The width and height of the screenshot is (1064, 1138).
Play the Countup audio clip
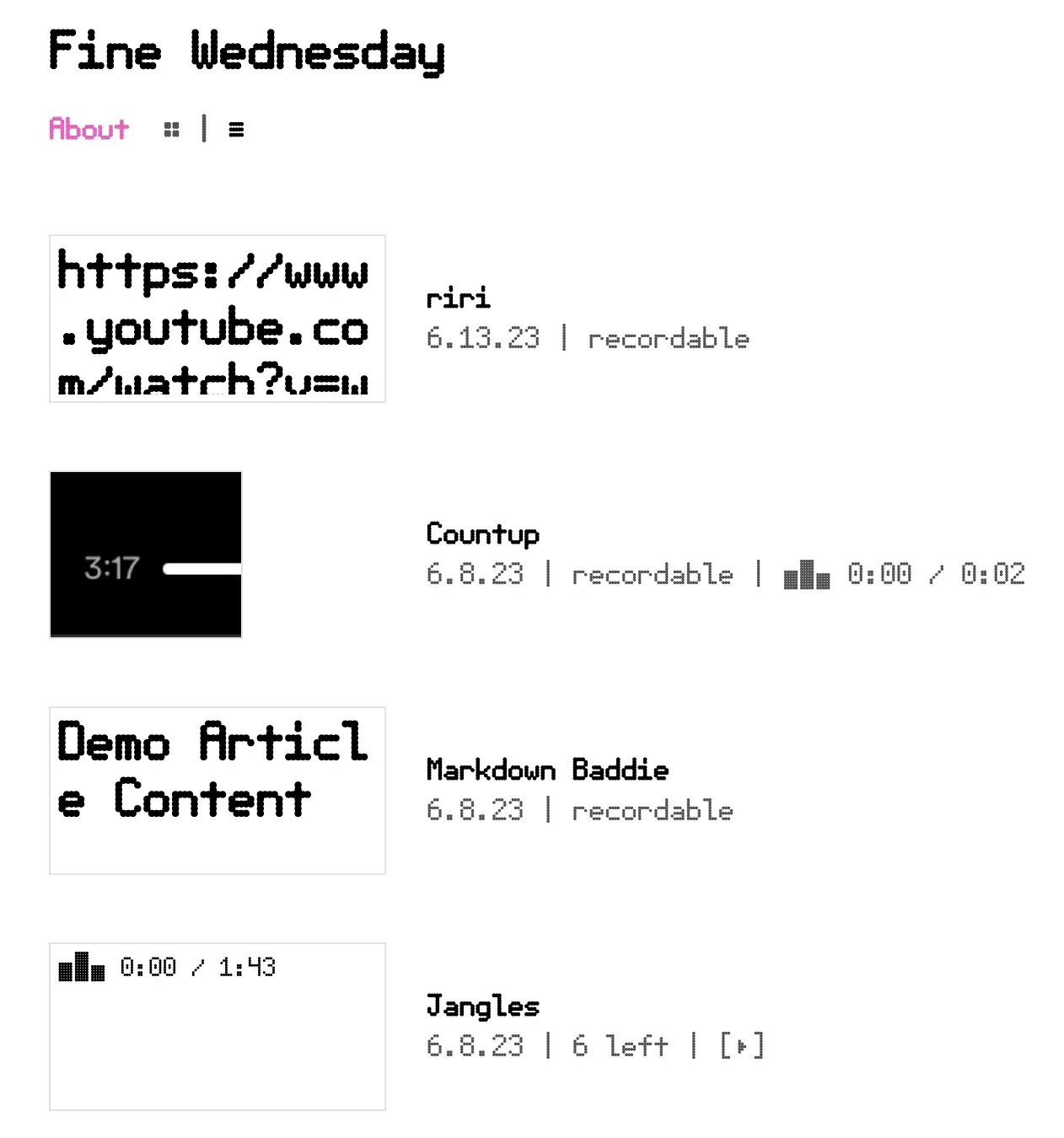(806, 575)
